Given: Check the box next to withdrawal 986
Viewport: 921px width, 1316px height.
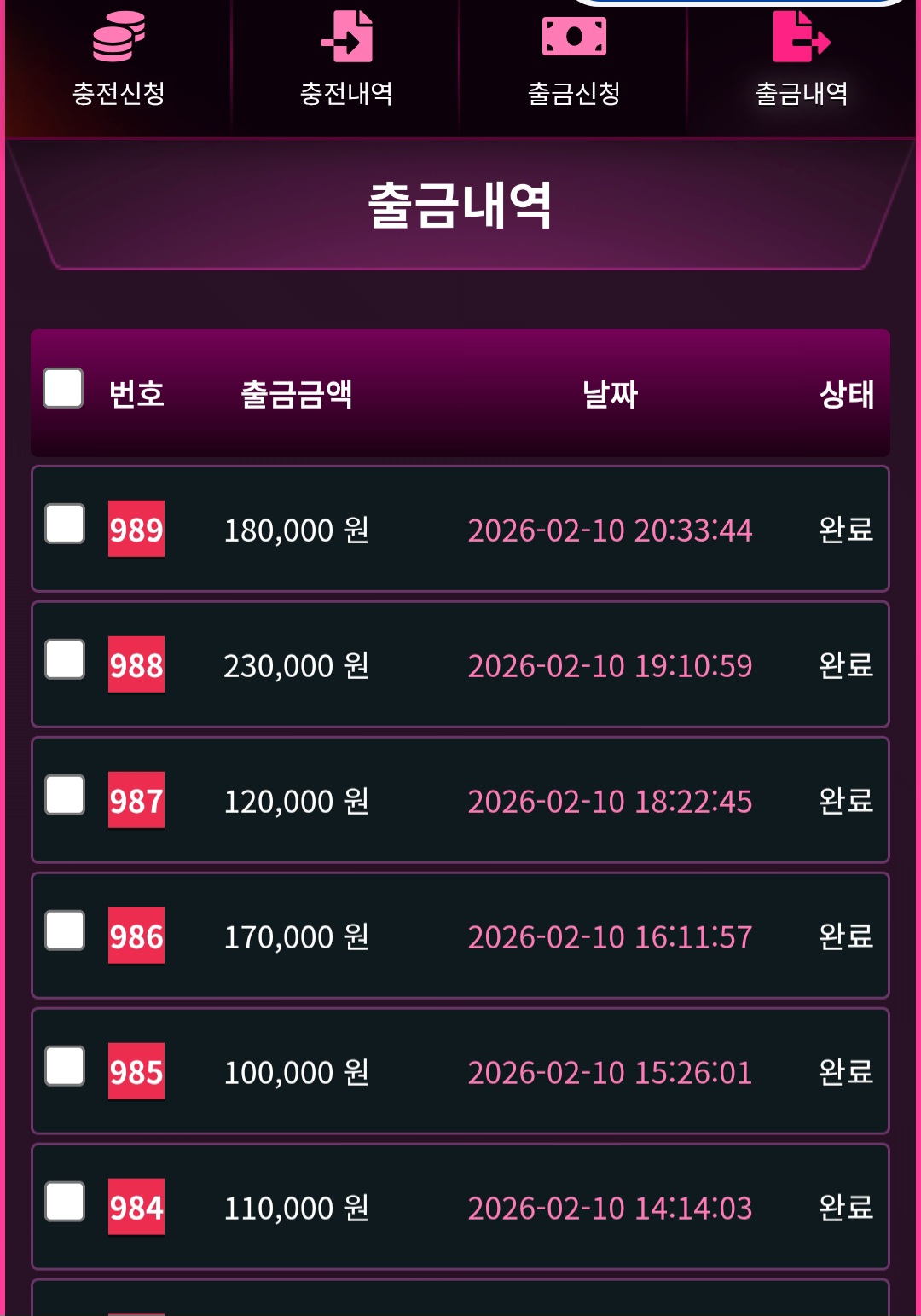Looking at the screenshot, I should tap(65, 930).
